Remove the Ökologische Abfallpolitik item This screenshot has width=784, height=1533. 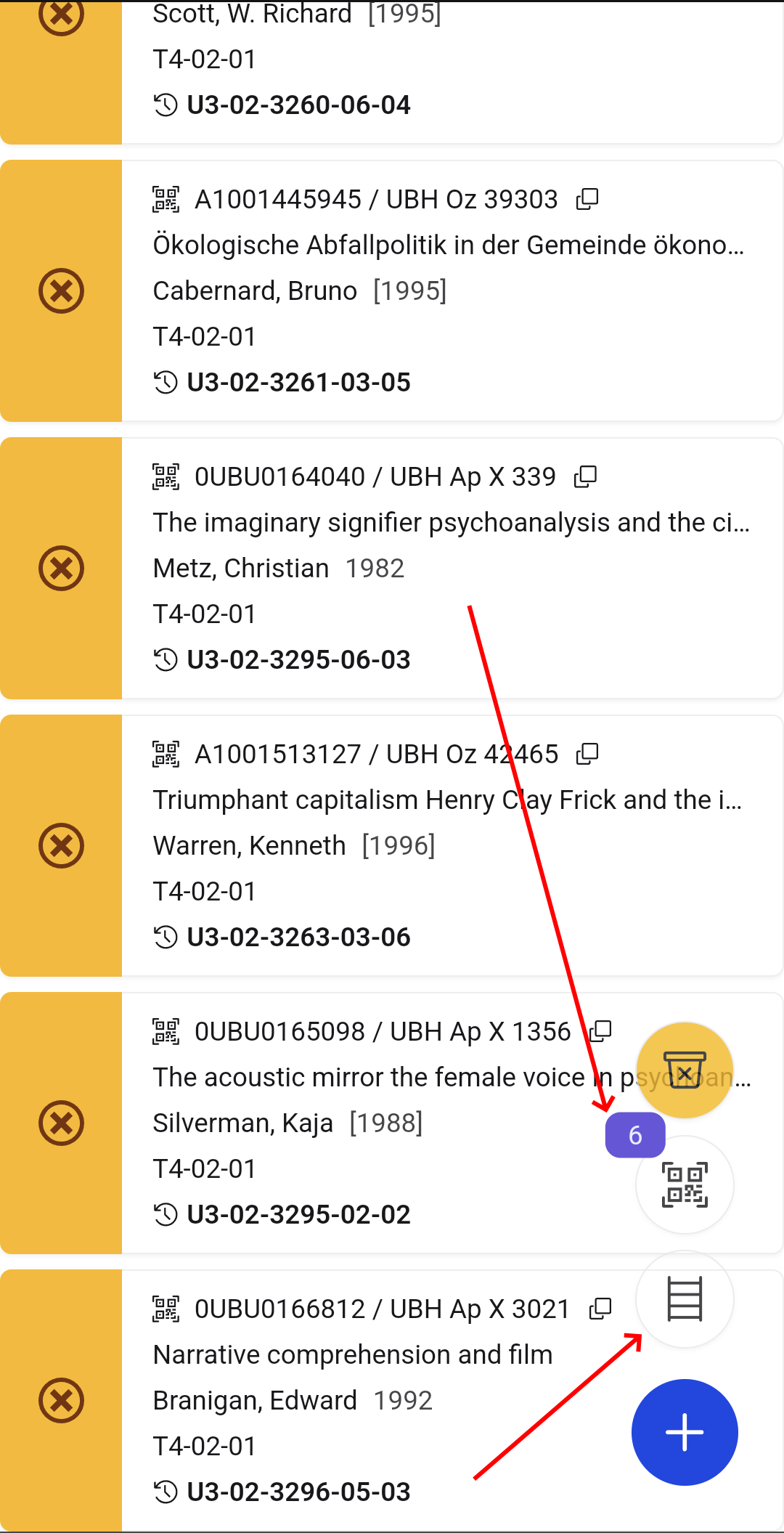point(61,291)
